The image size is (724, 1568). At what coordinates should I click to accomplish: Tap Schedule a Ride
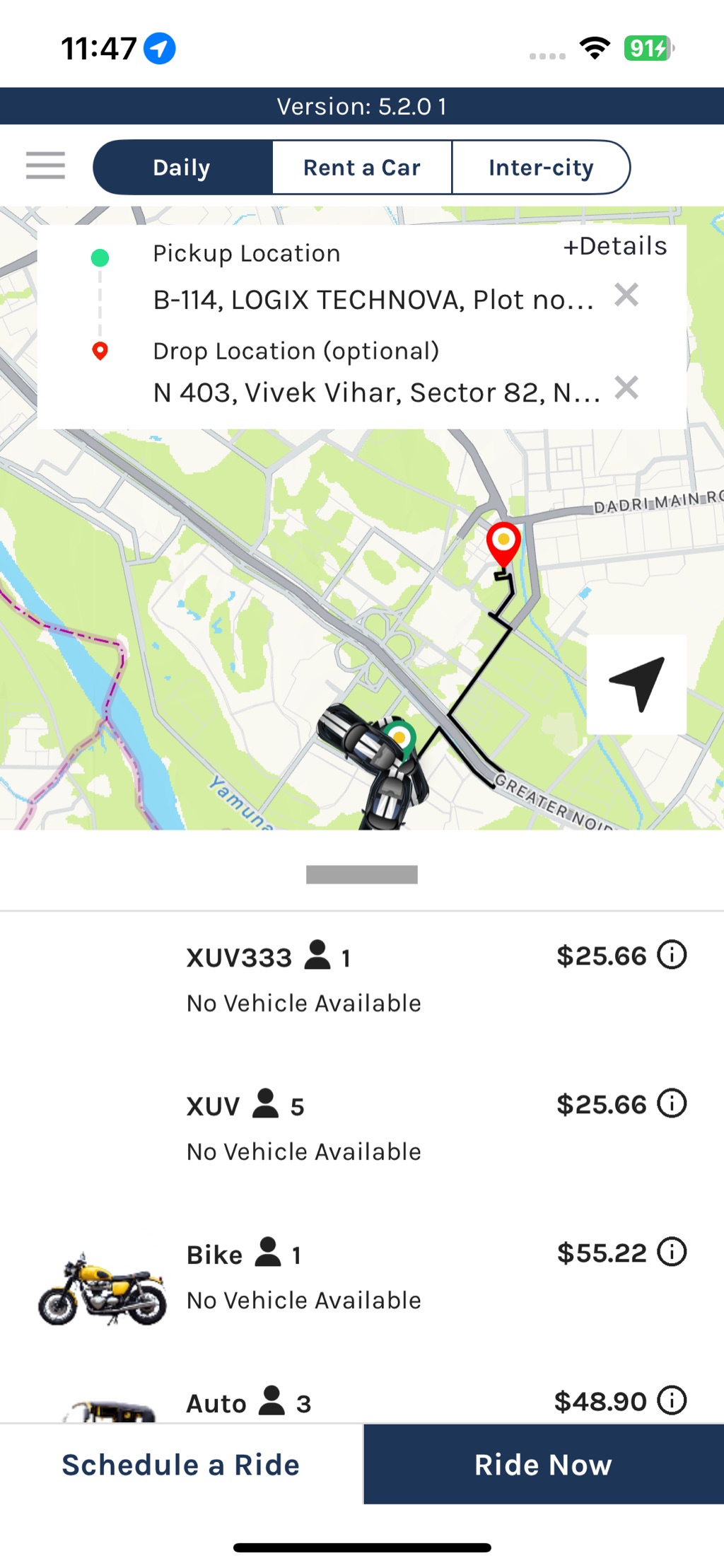(x=181, y=1465)
